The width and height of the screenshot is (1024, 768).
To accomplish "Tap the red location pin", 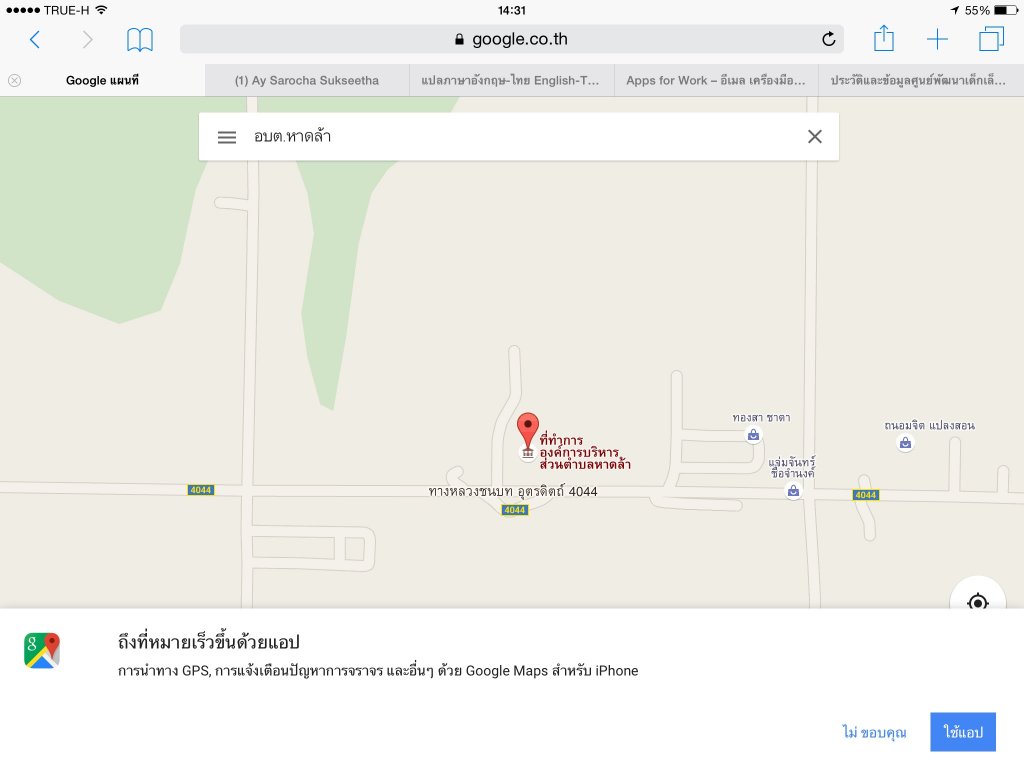I will [x=527, y=431].
